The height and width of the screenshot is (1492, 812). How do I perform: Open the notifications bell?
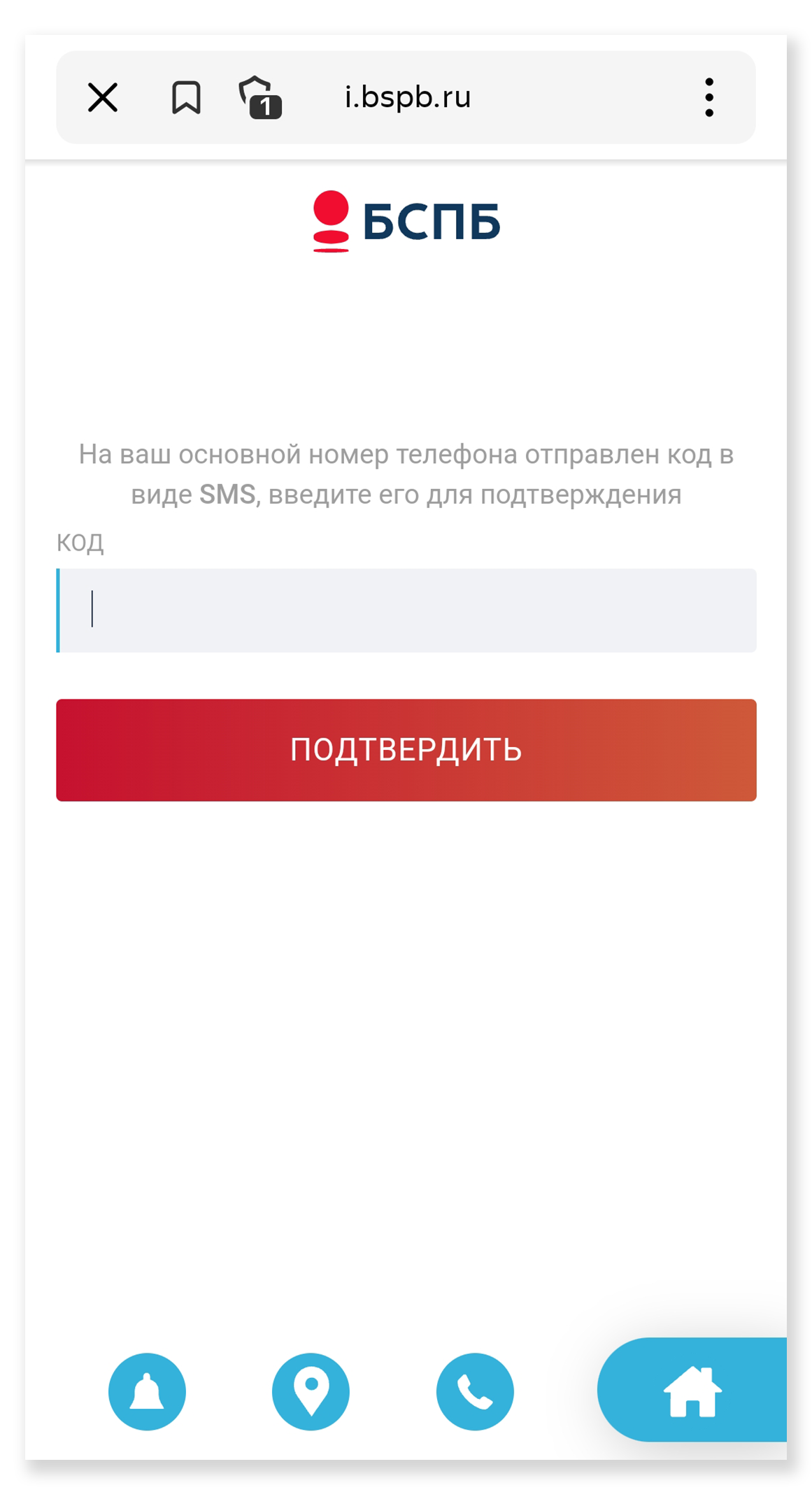147,1391
